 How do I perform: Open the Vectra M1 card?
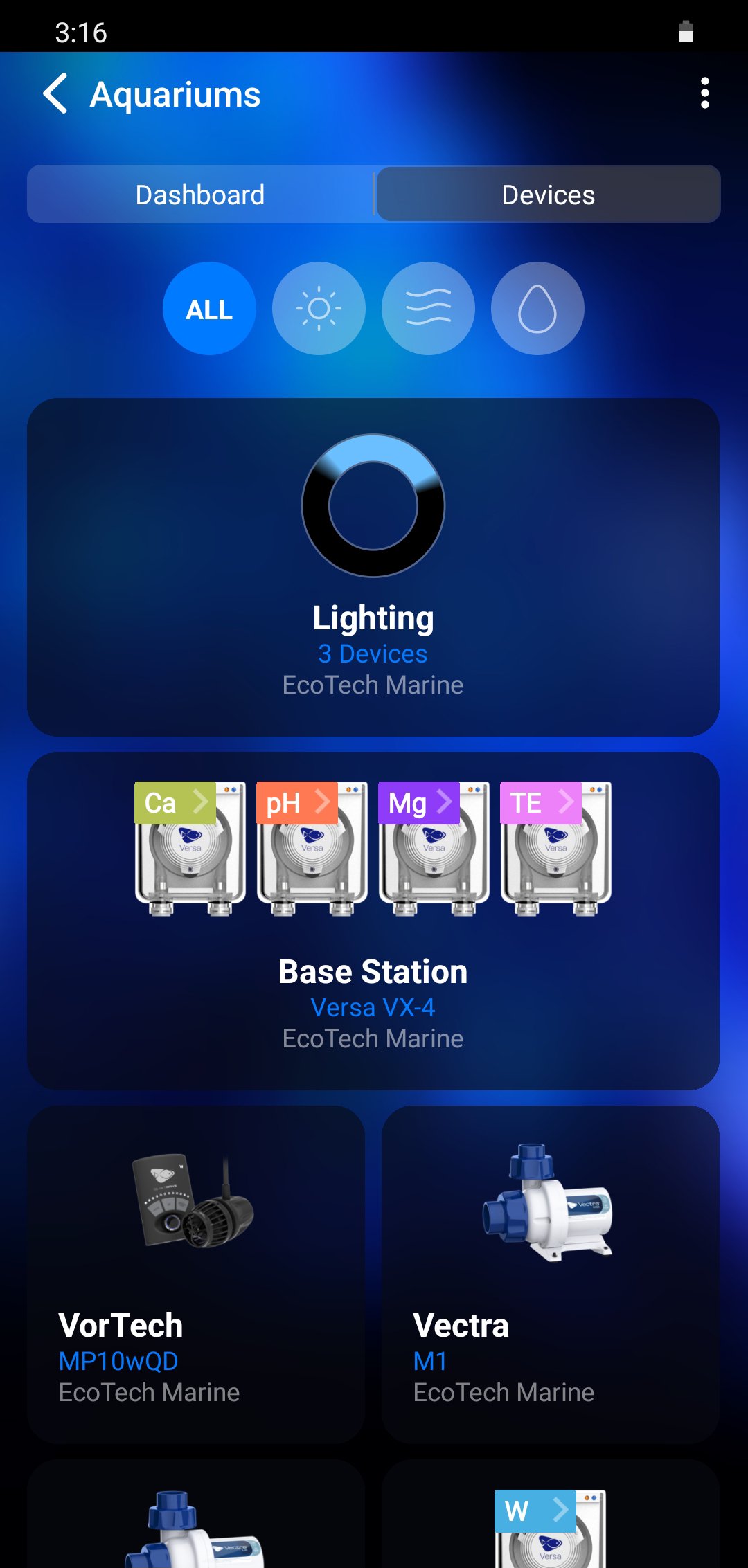pyautogui.click(x=550, y=1274)
